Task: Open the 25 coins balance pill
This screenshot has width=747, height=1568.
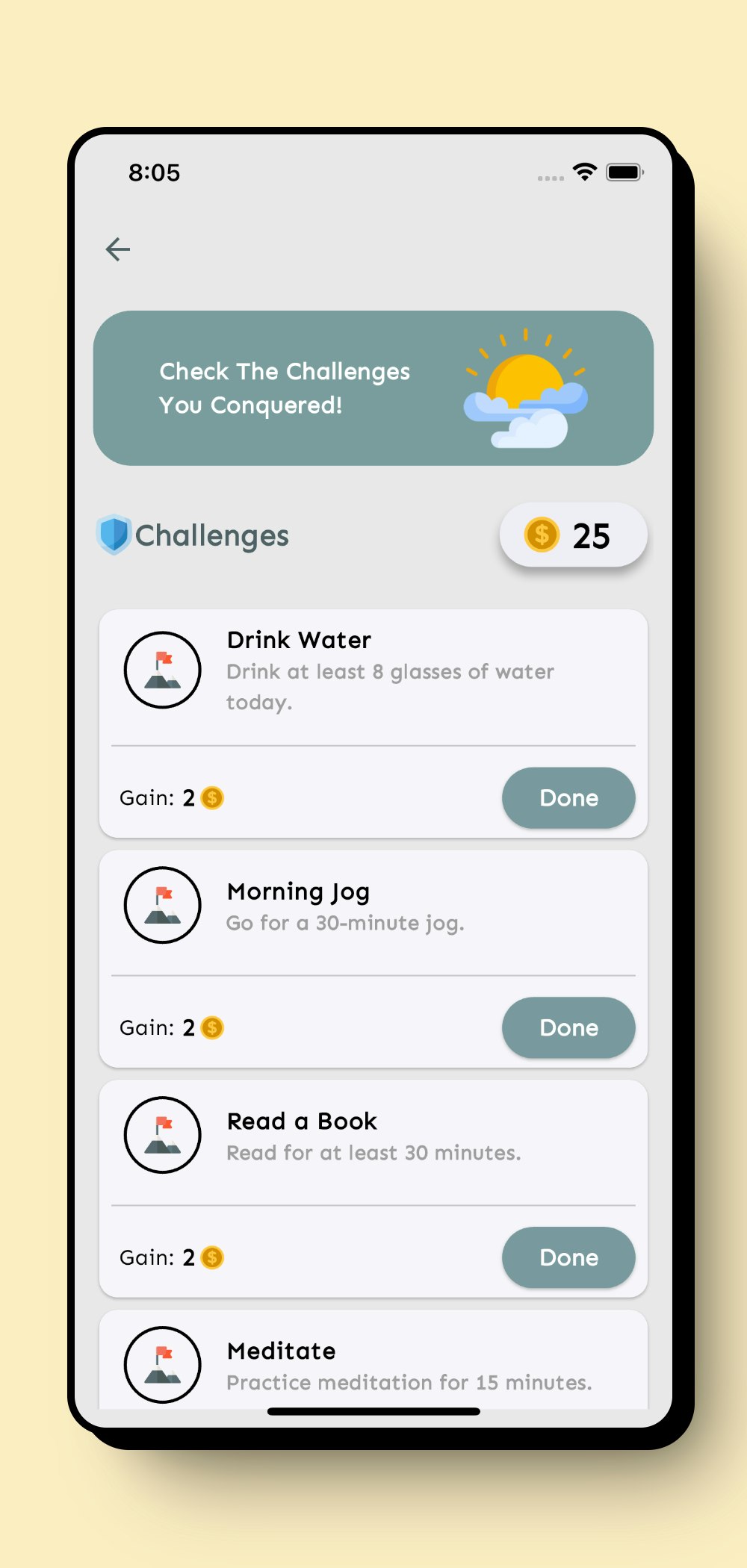Action: point(572,535)
